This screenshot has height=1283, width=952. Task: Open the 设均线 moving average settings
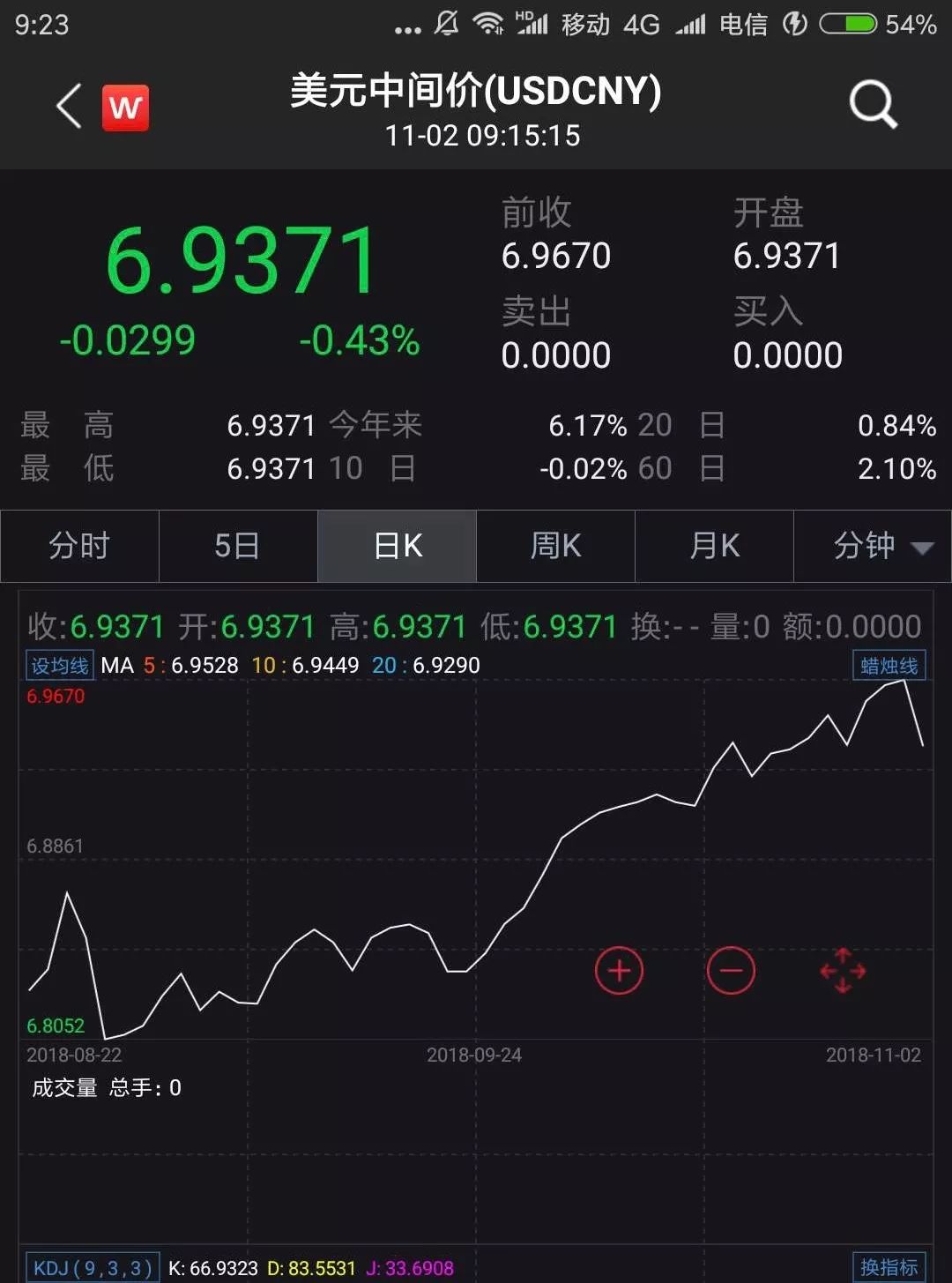(60, 665)
